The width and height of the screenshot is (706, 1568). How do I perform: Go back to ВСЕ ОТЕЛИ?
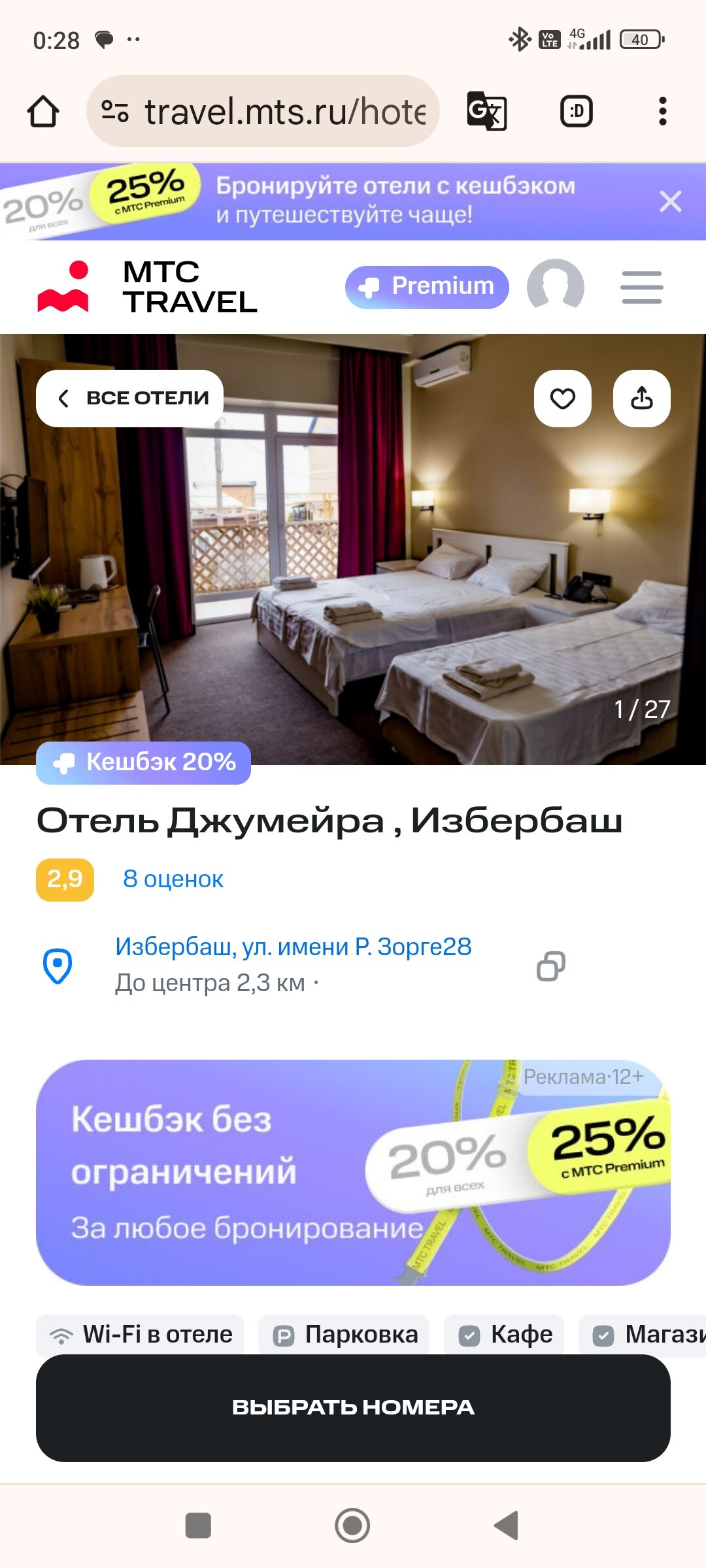[130, 399]
